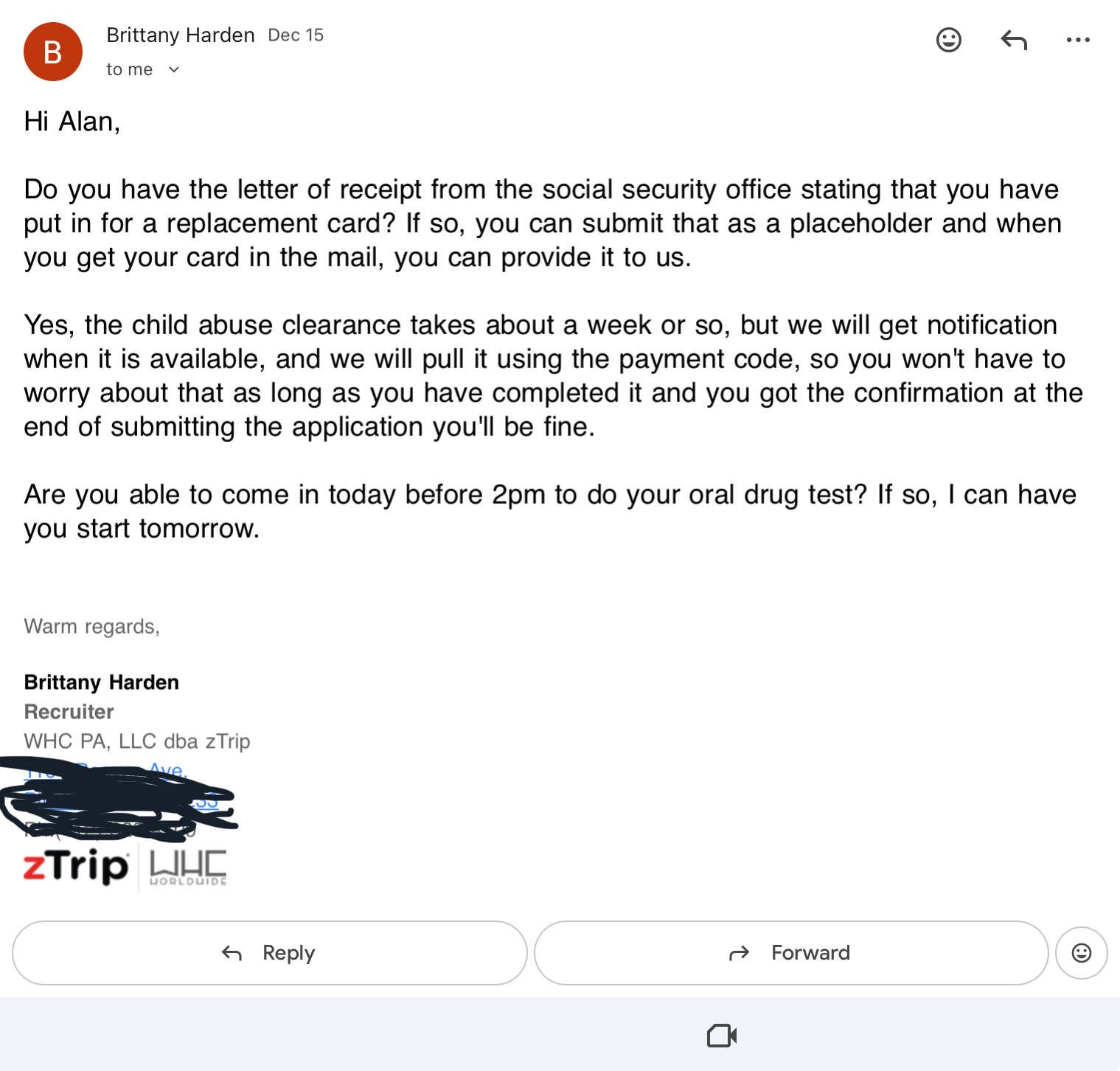This screenshot has width=1120, height=1071.
Task: Open Brittany Harden's sender avatar
Action: point(53,52)
